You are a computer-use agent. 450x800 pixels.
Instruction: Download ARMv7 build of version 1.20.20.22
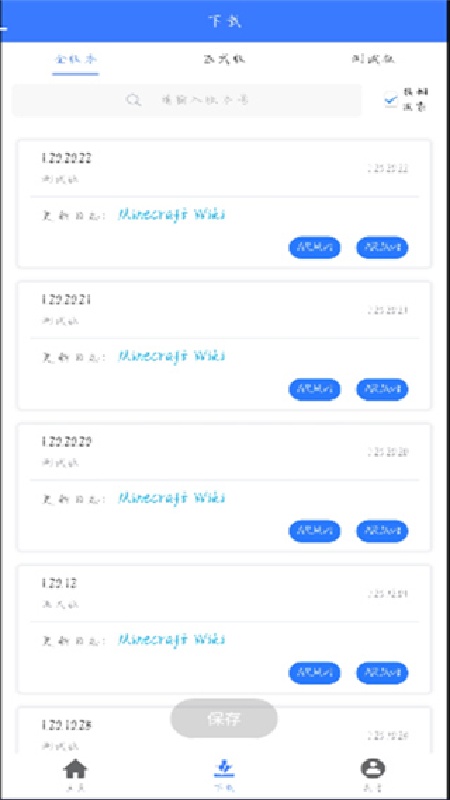315,248
